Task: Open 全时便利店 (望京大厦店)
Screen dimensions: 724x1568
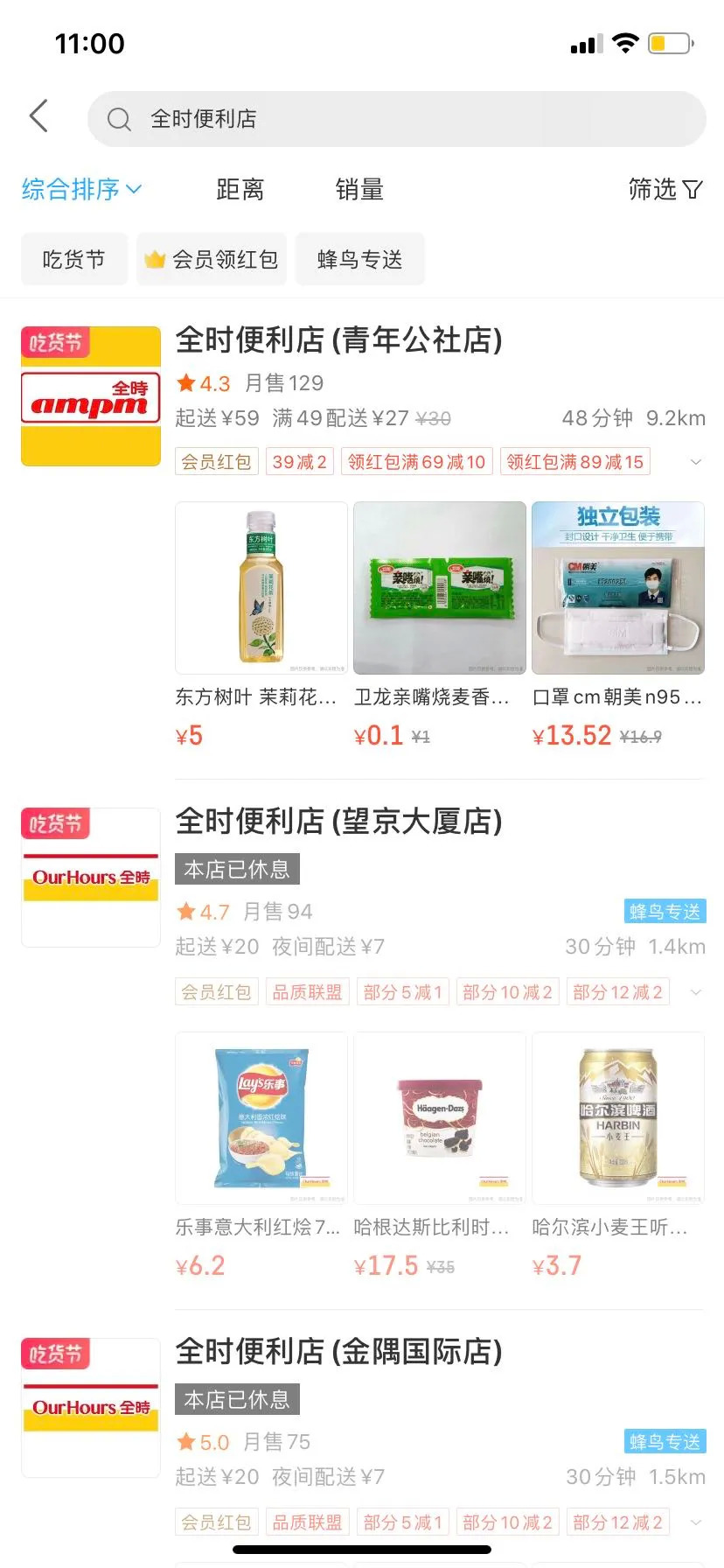Action: 338,822
